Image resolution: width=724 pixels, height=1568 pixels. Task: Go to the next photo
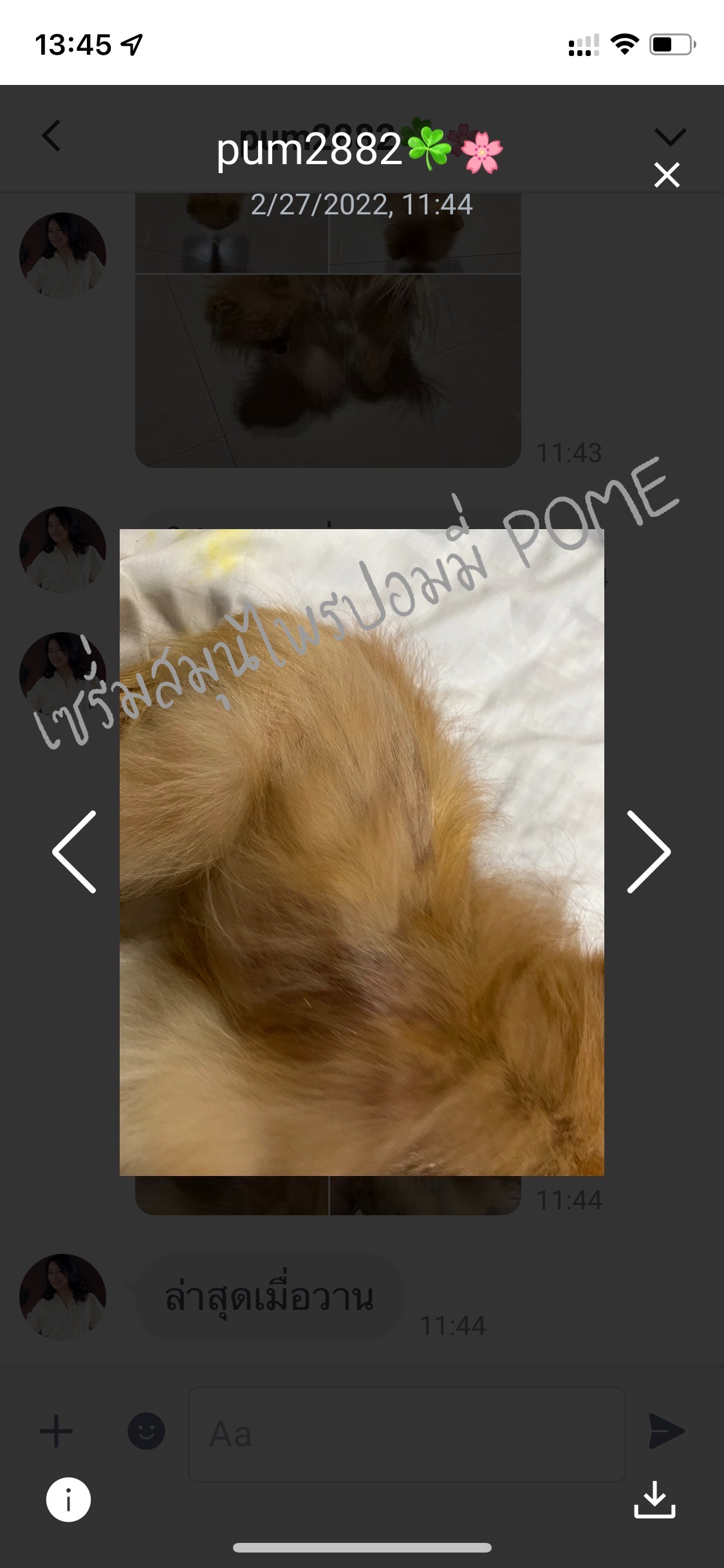[x=648, y=852]
